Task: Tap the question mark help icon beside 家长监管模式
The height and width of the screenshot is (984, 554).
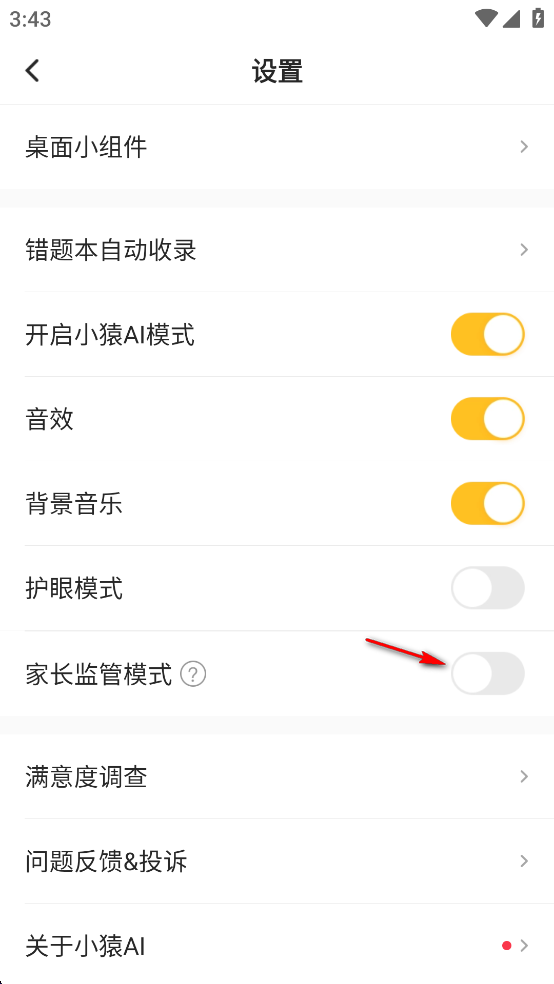Action: point(193,675)
